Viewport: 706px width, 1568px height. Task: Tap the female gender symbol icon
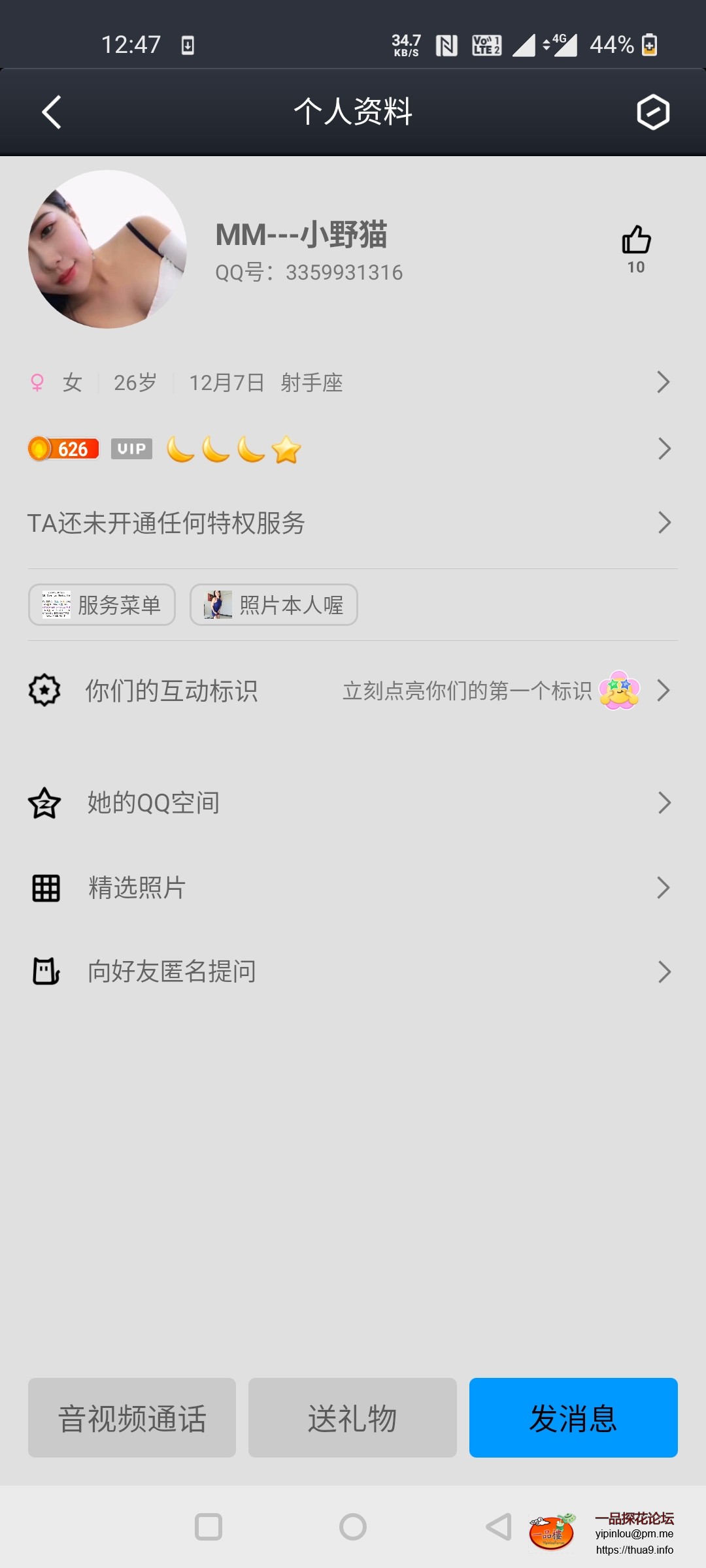(37, 382)
